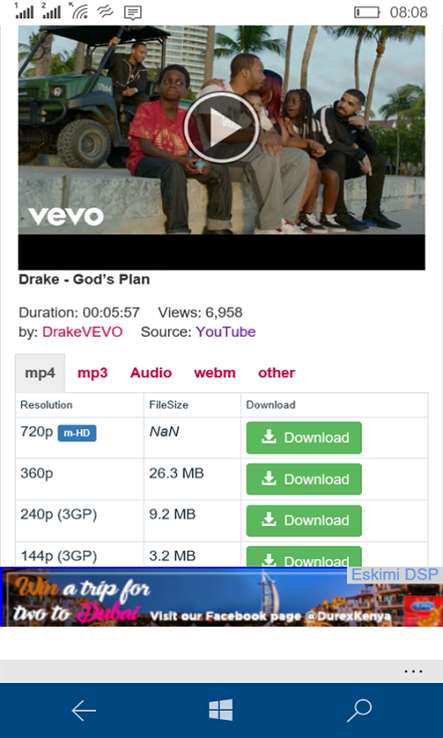Image resolution: width=443 pixels, height=738 pixels.
Task: Open the system search magnifier
Action: pyautogui.click(x=359, y=710)
